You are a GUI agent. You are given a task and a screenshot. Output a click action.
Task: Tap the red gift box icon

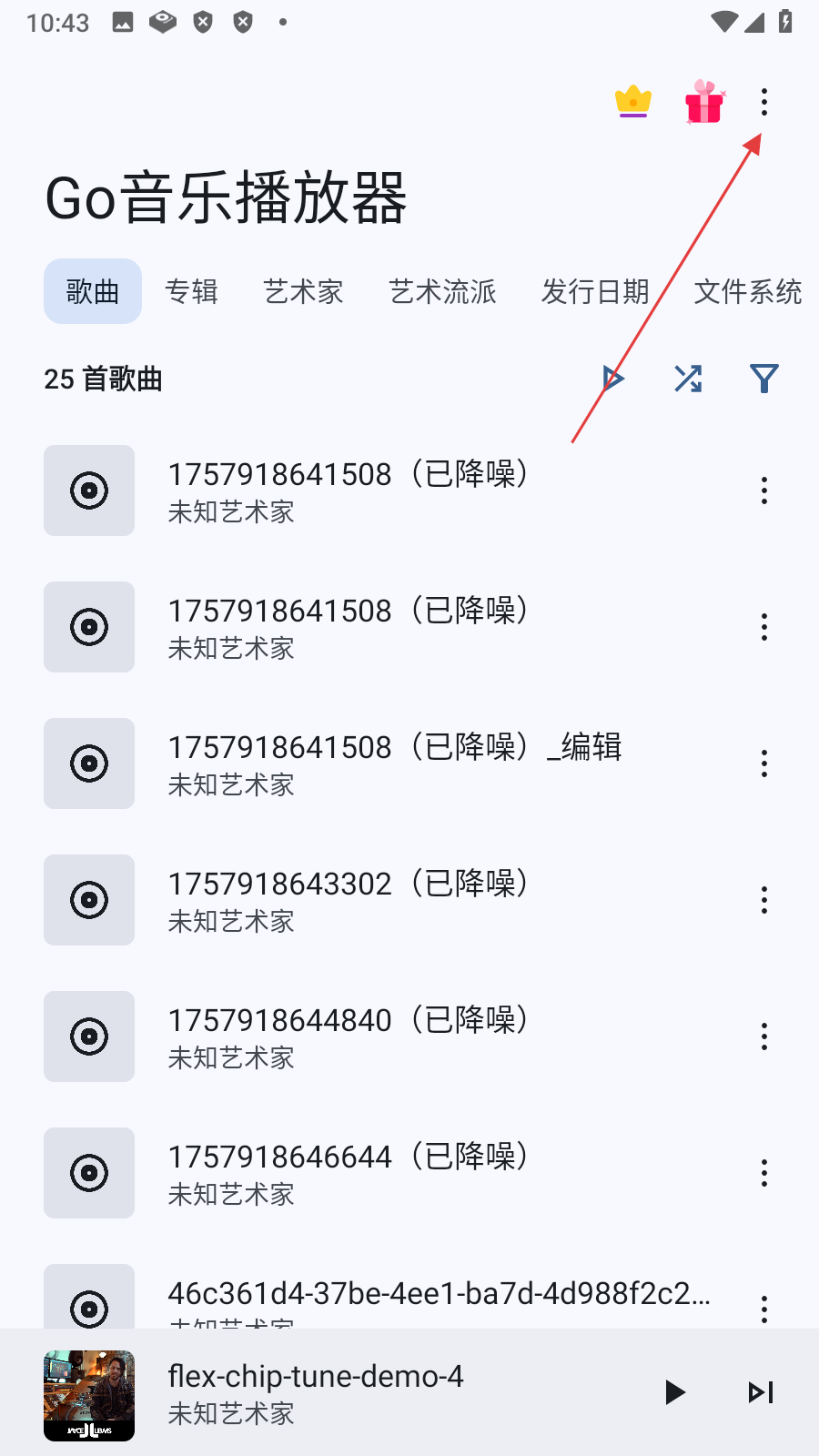coord(704,102)
